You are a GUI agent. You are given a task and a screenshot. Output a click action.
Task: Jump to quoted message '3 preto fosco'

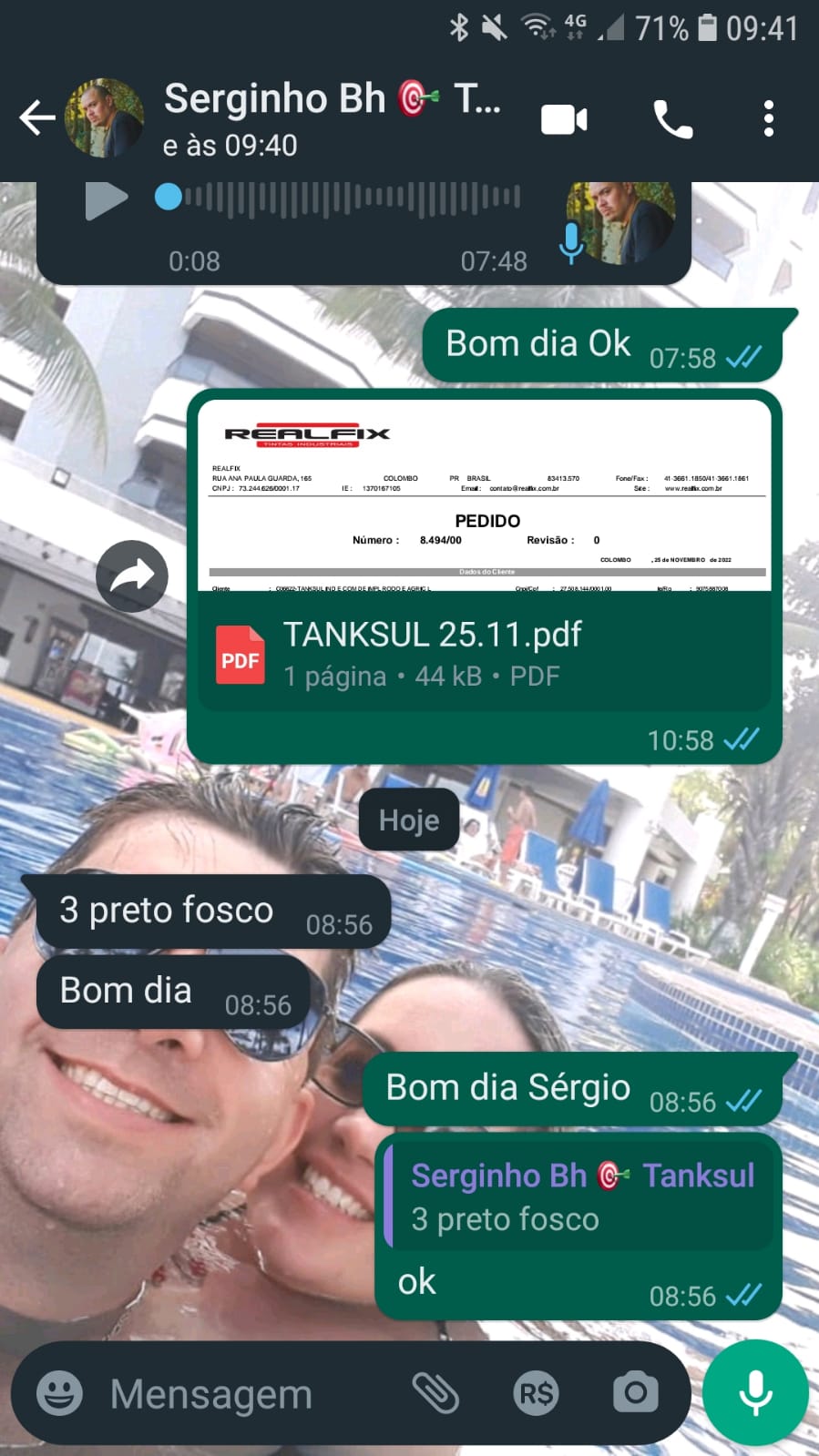(x=578, y=1196)
